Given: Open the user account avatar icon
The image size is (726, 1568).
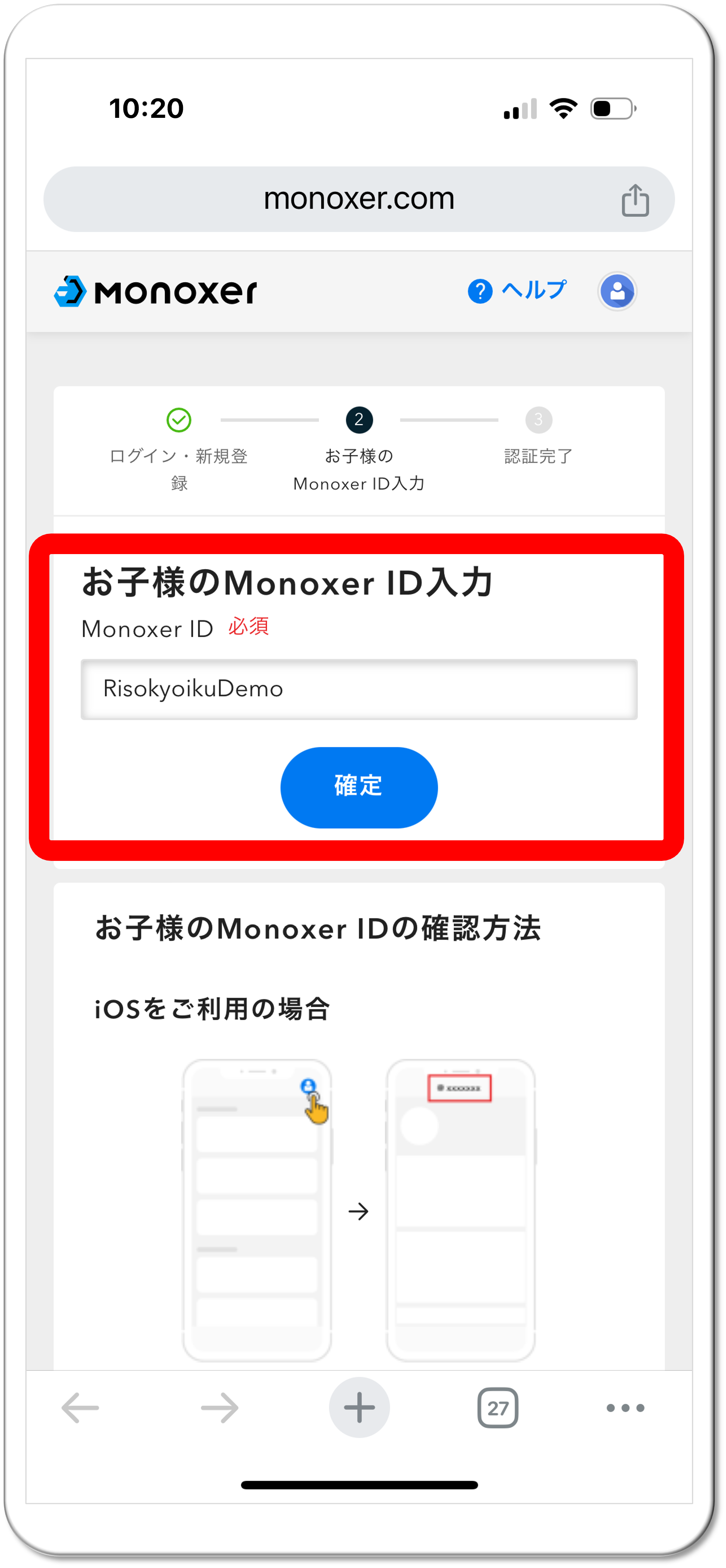Looking at the screenshot, I should point(617,291).
